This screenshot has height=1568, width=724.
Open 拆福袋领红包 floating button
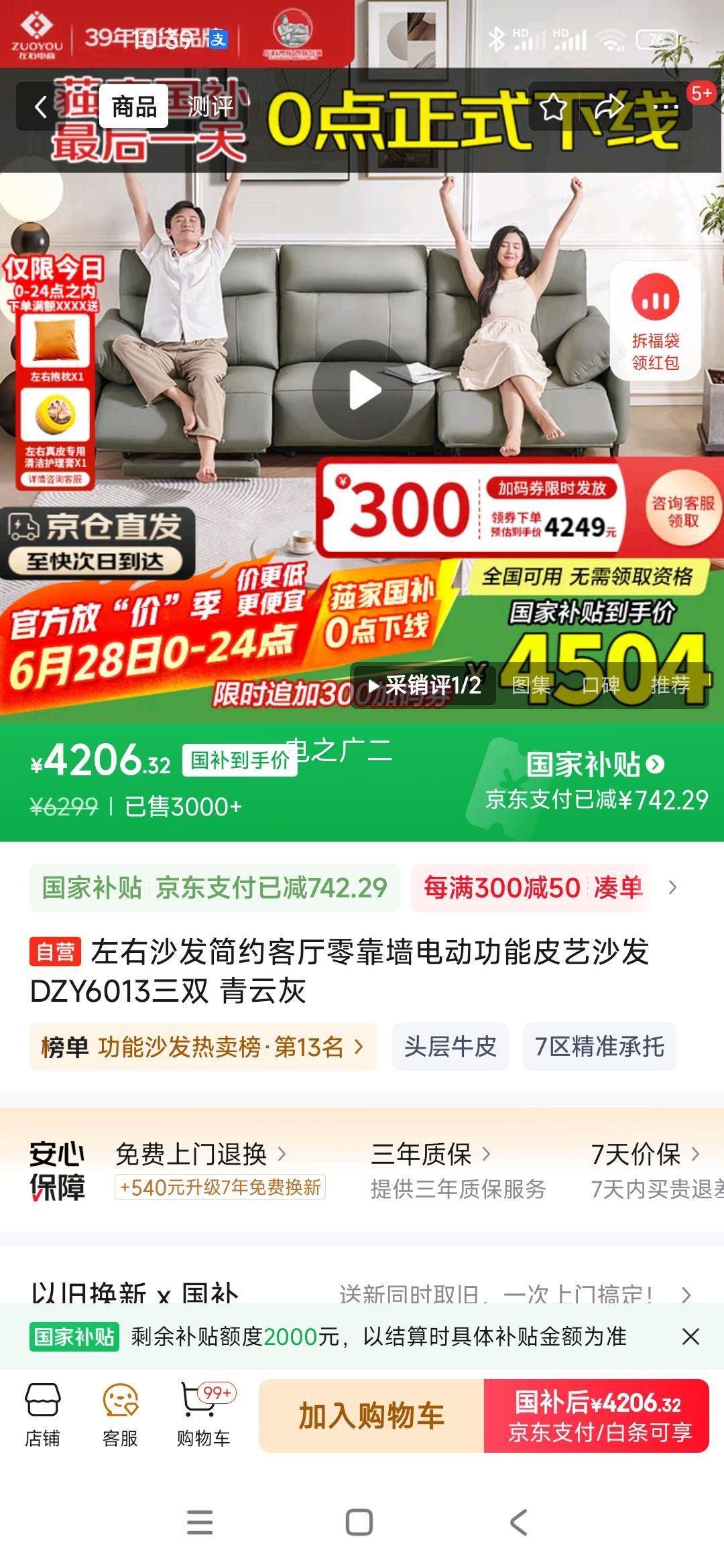[655, 322]
